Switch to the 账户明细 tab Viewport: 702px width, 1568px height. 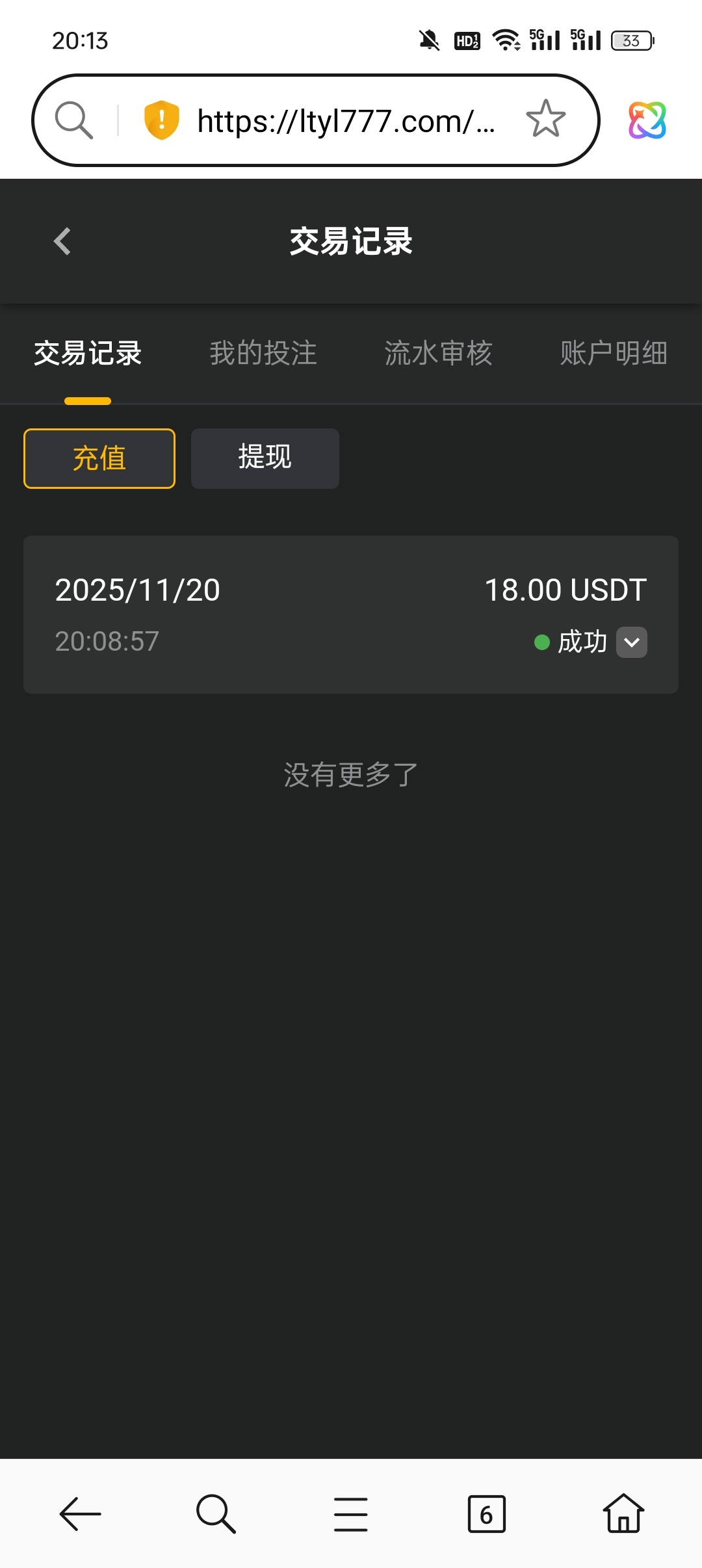tap(613, 354)
